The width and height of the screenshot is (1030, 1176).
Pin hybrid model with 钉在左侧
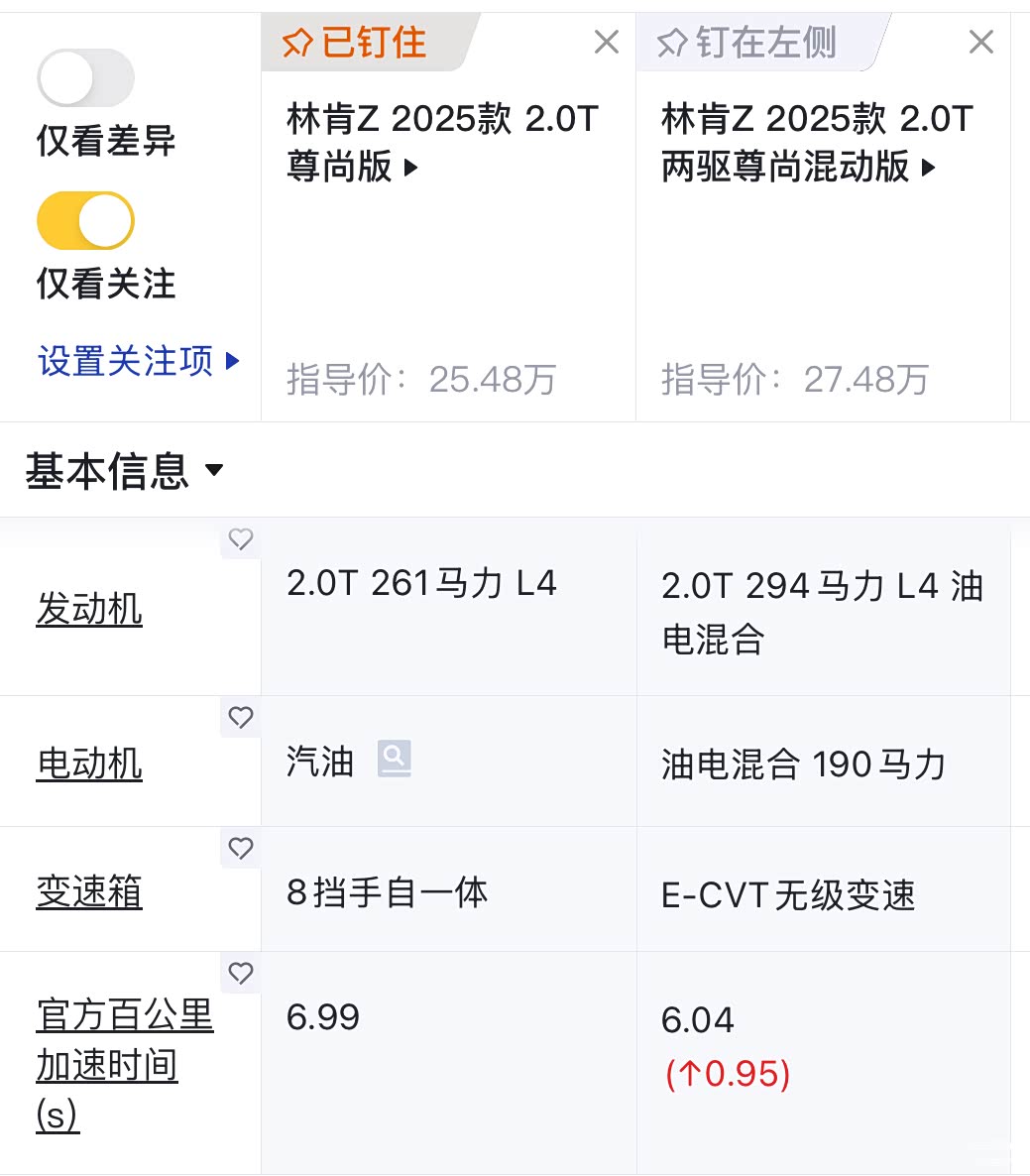(x=747, y=43)
